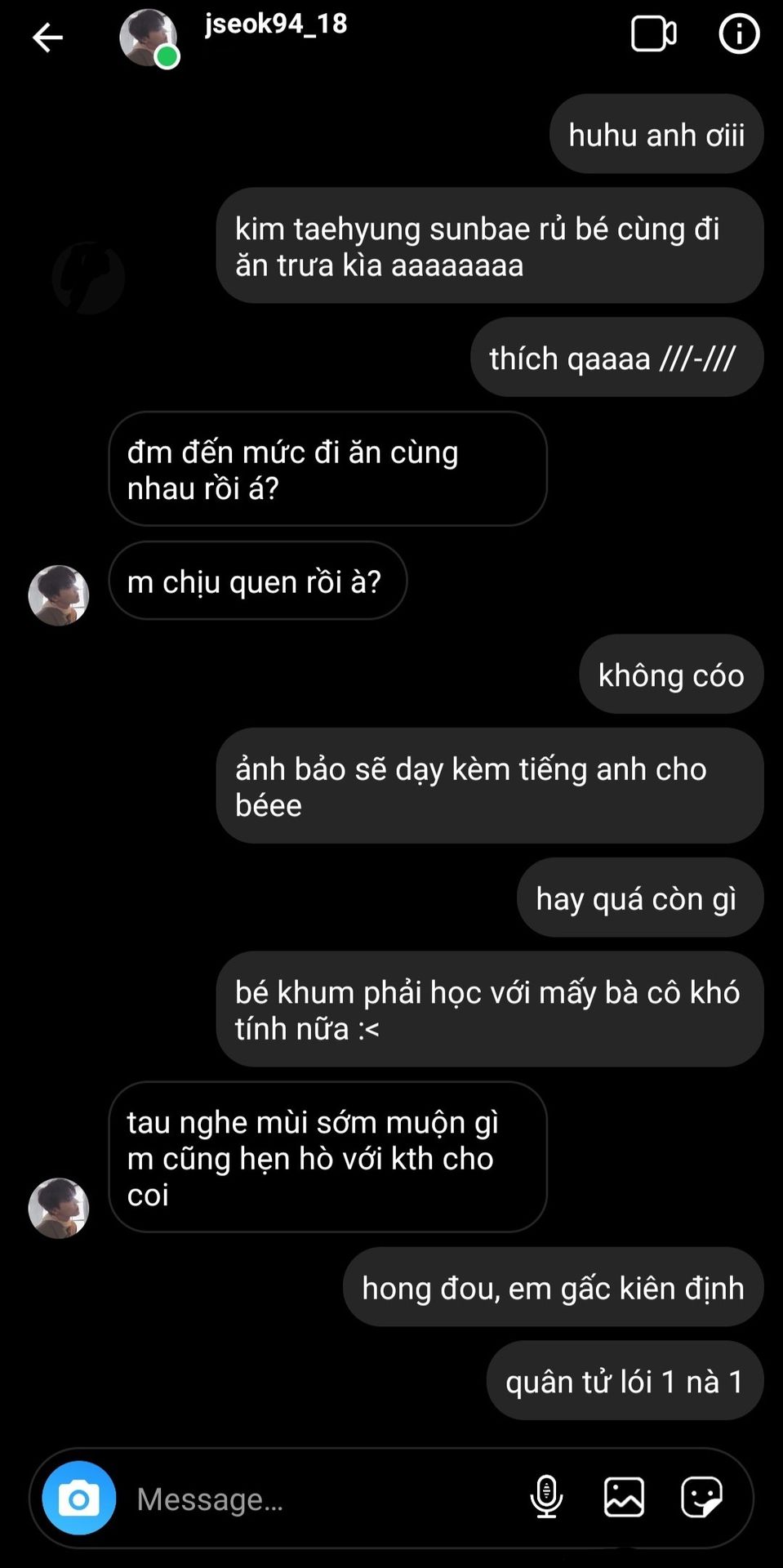This screenshot has width=783, height=1568.
Task: Go back to the inbox
Action: pyautogui.click(x=47, y=37)
